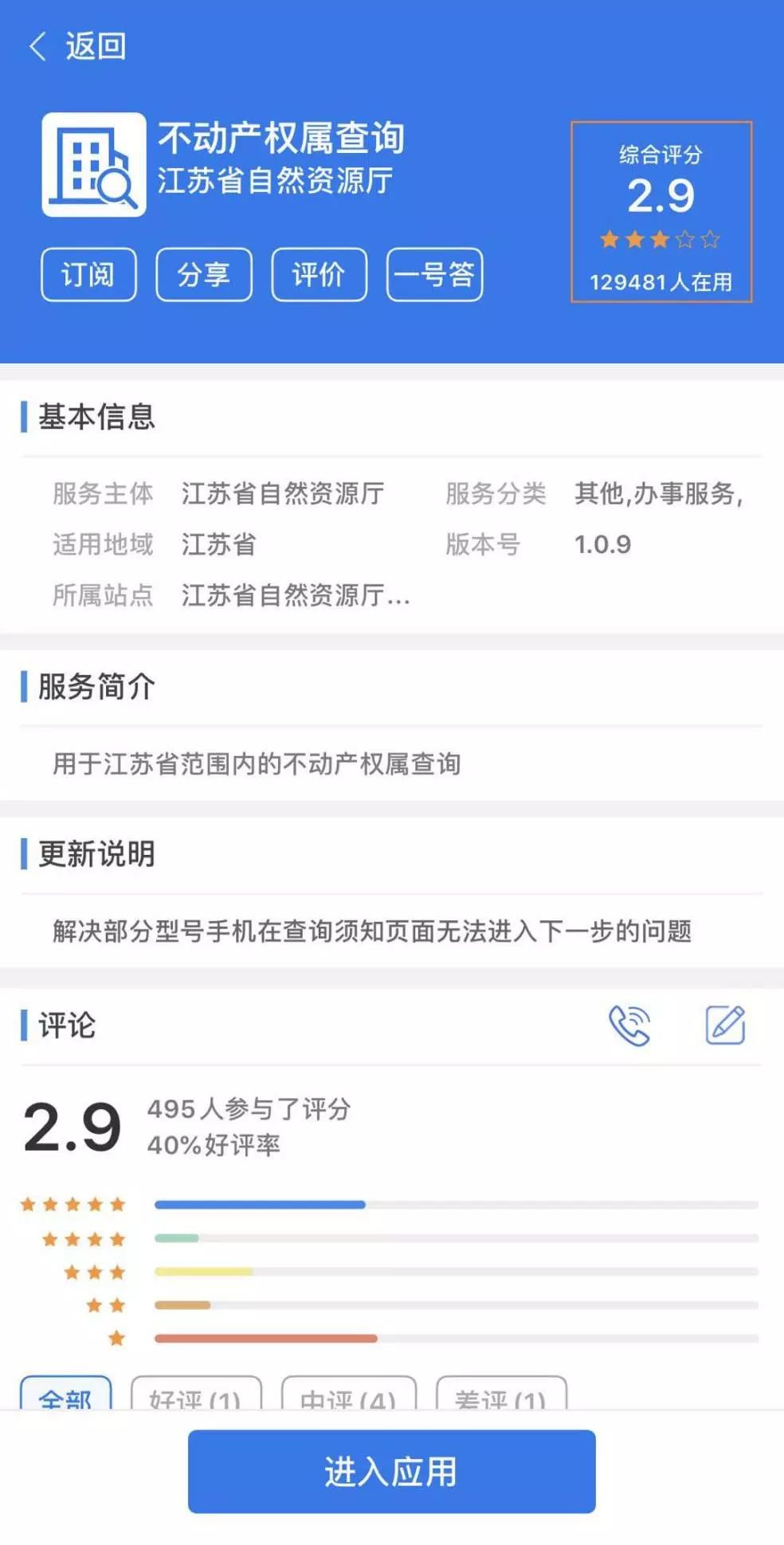Show all reviews with 全部 tab
The height and width of the screenshot is (1545, 784).
[x=65, y=1394]
